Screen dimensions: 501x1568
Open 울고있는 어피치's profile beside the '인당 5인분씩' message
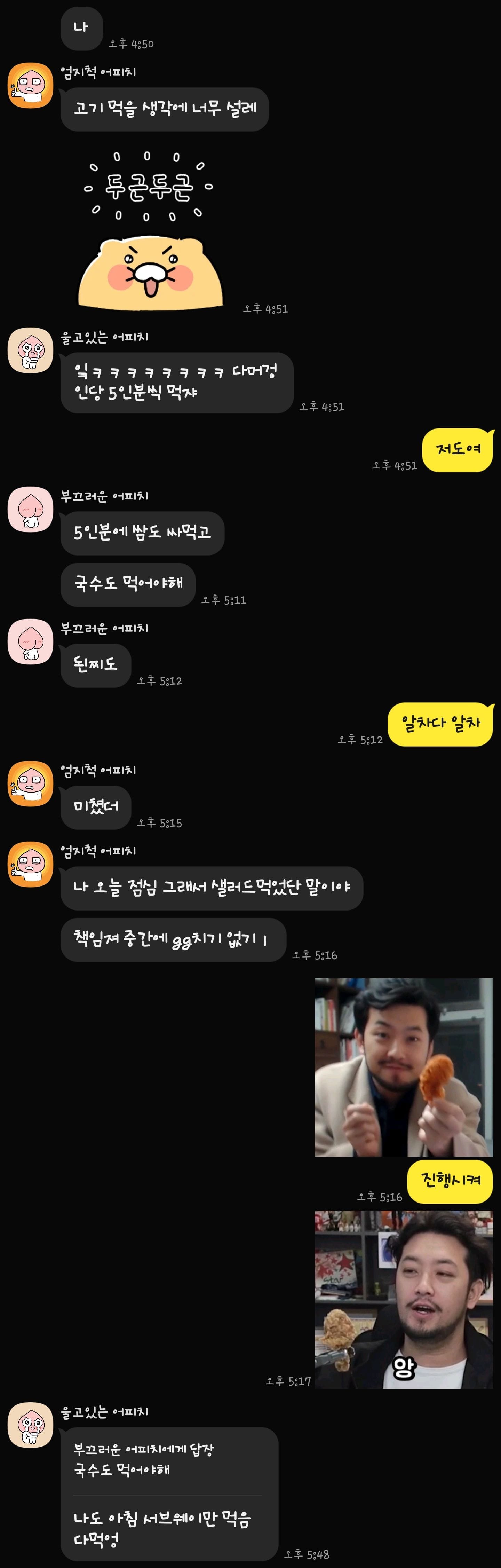pos(30,350)
